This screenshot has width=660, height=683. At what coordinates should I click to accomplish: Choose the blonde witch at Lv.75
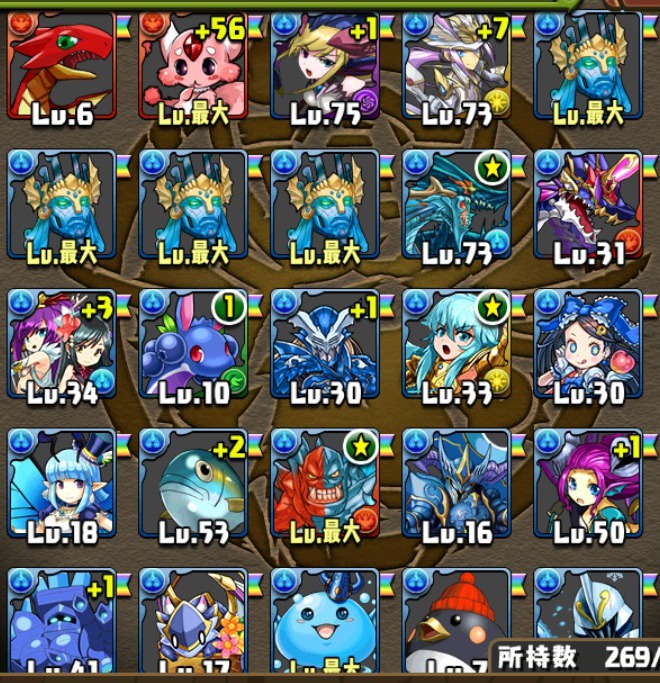326,65
